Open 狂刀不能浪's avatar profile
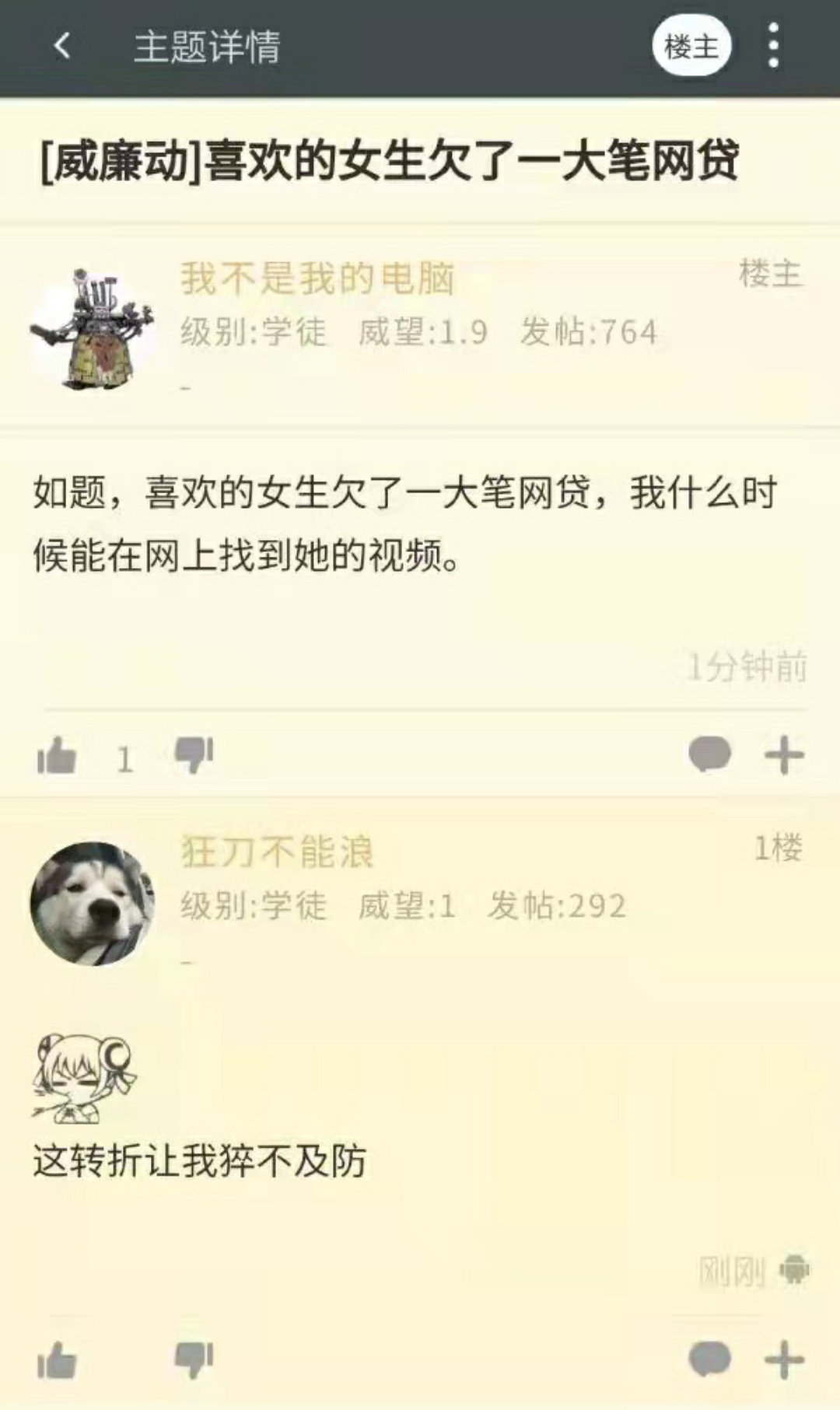This screenshot has height=1410, width=840. click(92, 904)
